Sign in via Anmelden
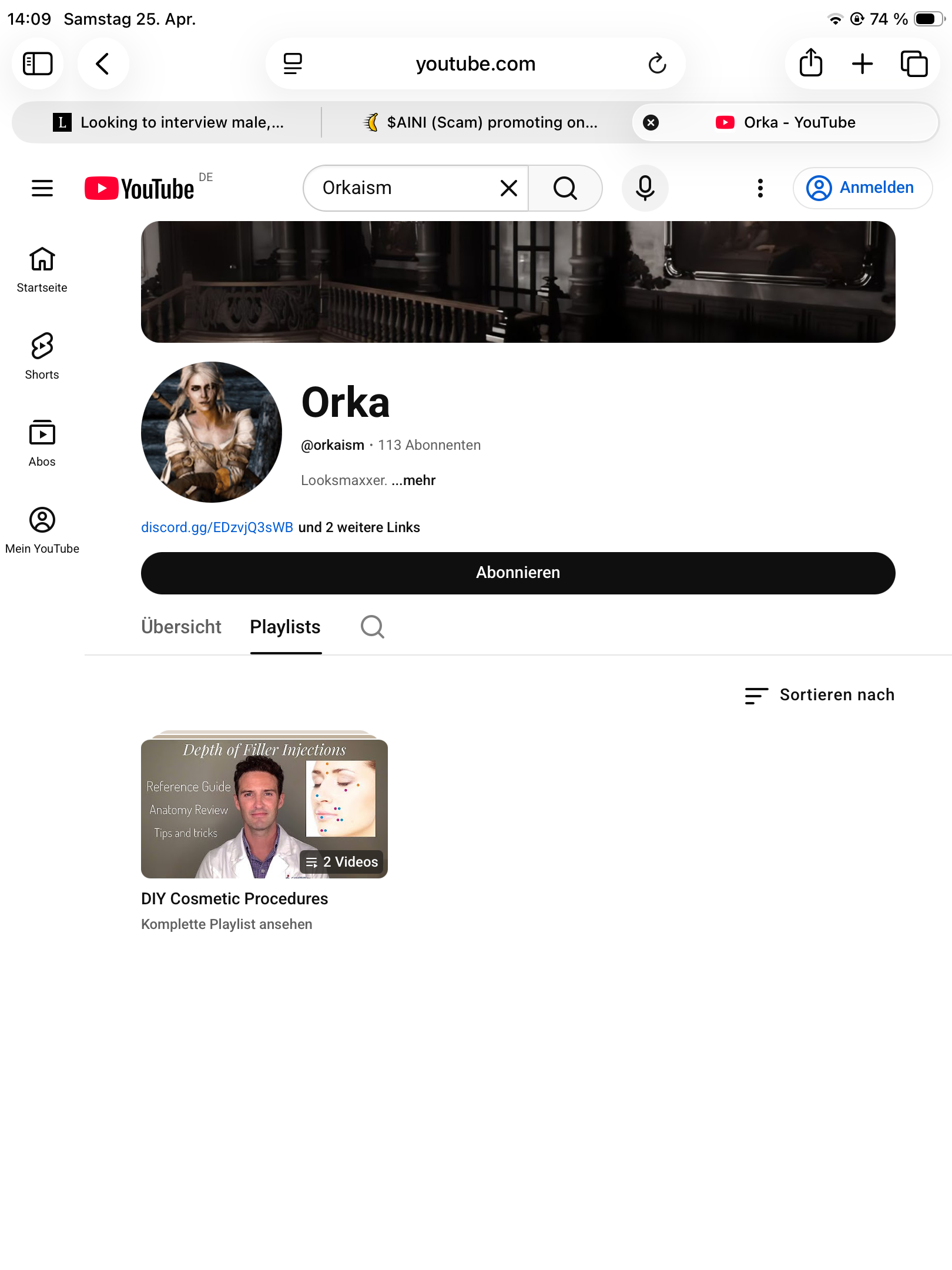Viewport: 952px width, 1270px height. (x=862, y=188)
